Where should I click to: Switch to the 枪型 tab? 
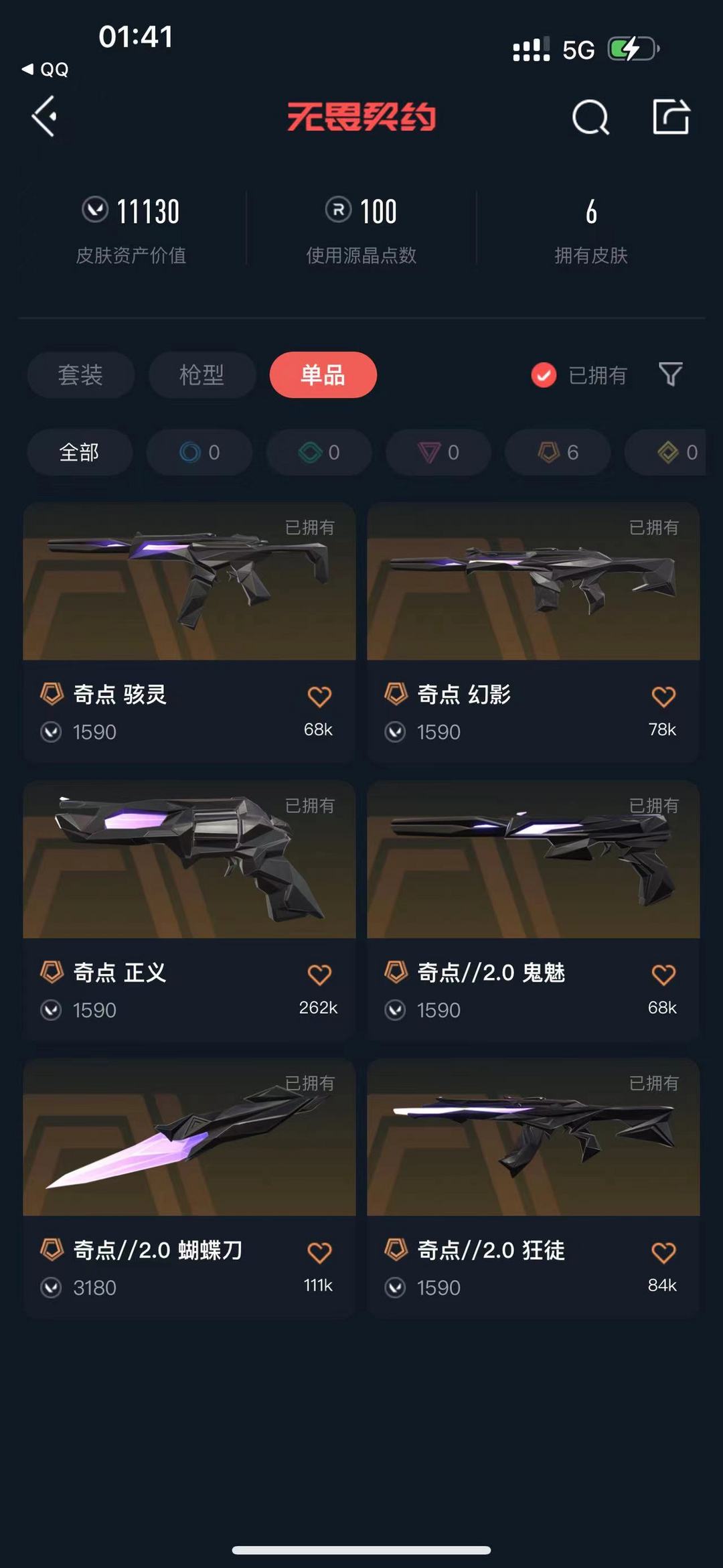coord(202,375)
